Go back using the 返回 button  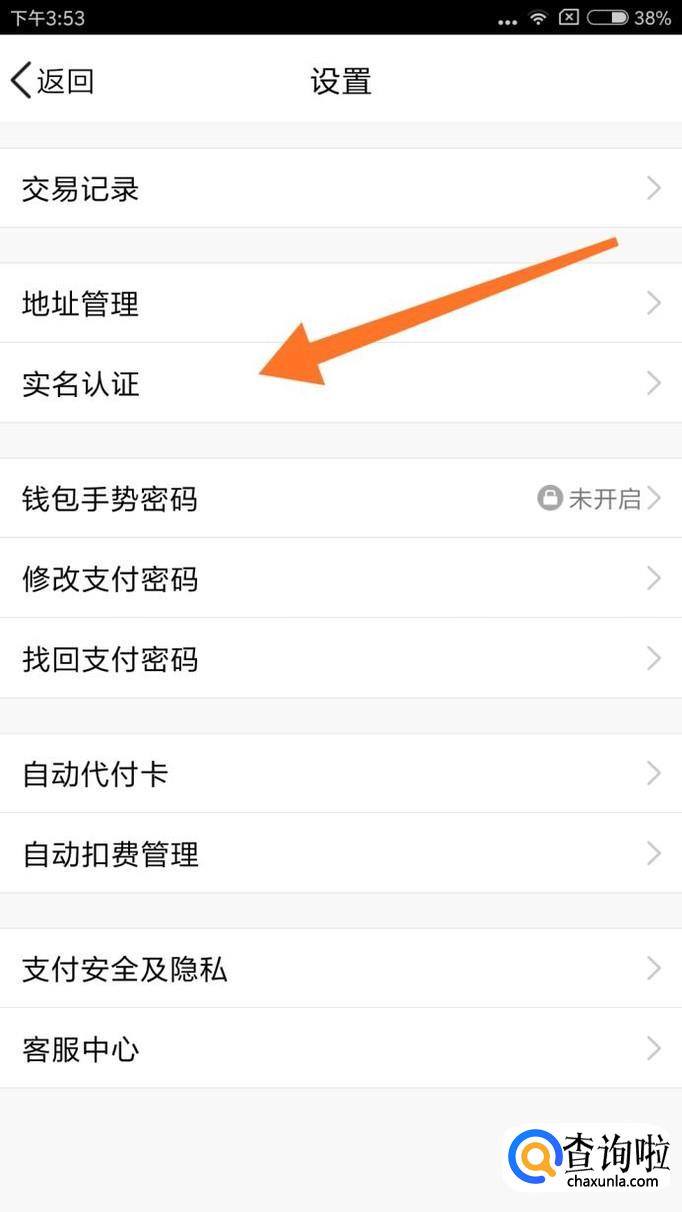tap(52, 81)
